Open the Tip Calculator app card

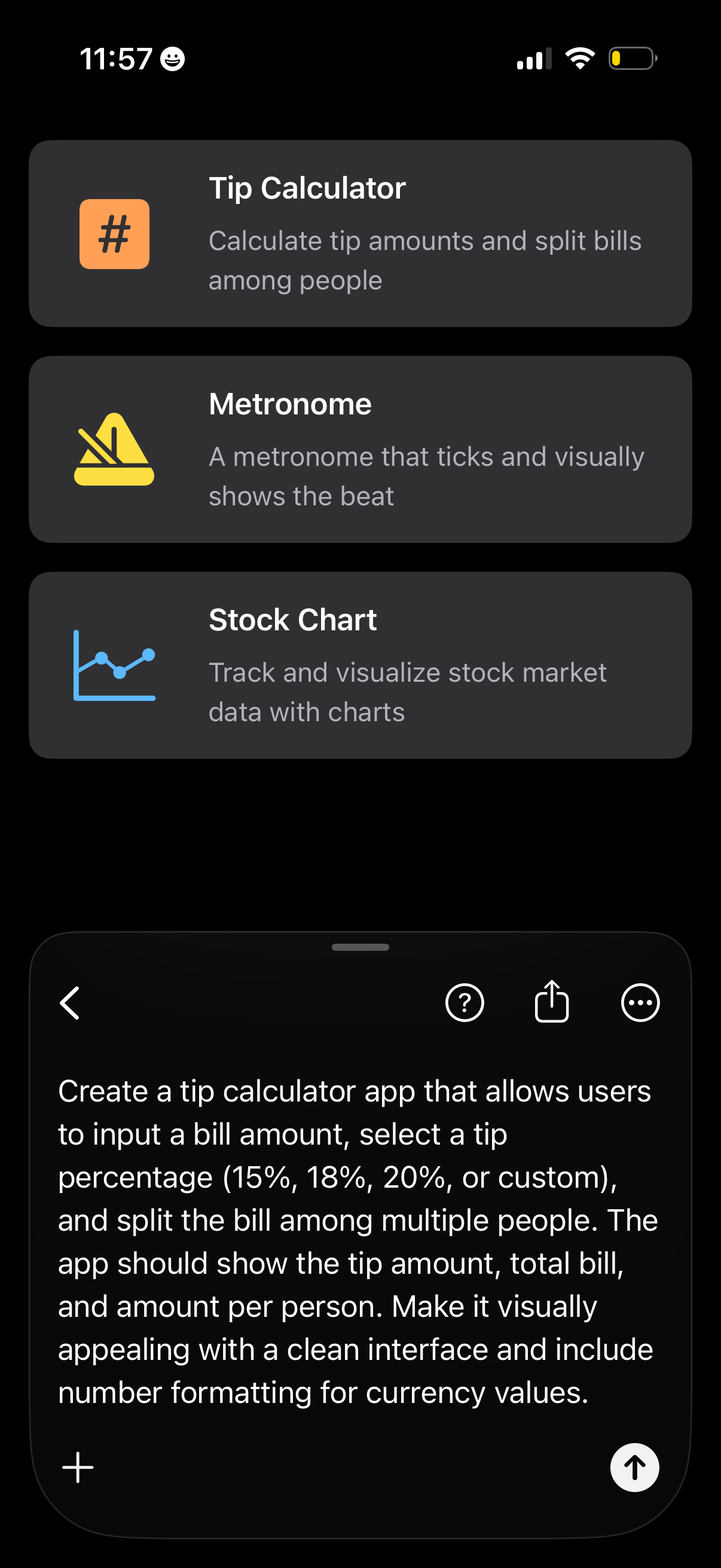(x=360, y=233)
